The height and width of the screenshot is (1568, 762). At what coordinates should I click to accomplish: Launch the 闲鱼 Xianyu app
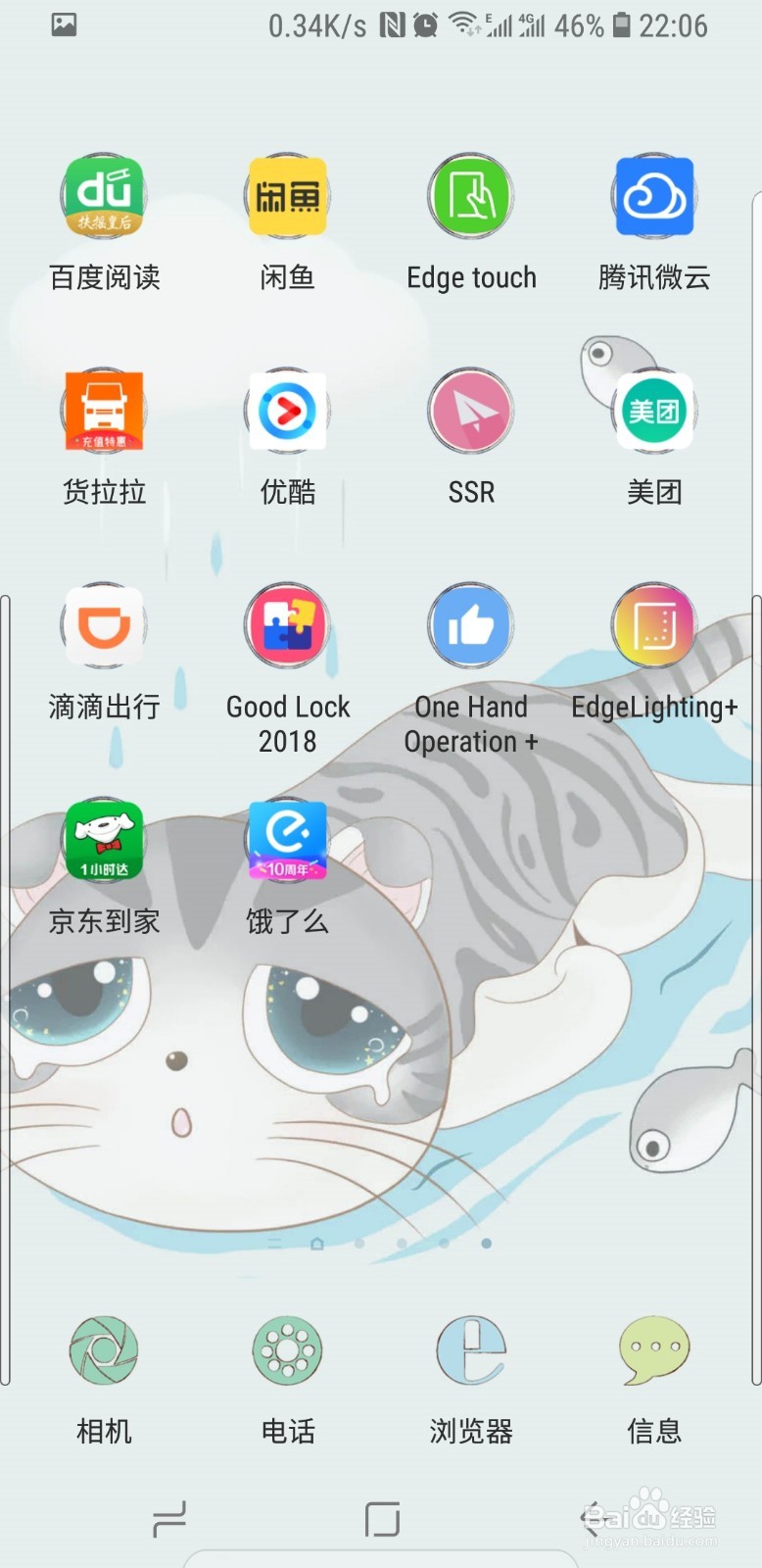pyautogui.click(x=287, y=196)
